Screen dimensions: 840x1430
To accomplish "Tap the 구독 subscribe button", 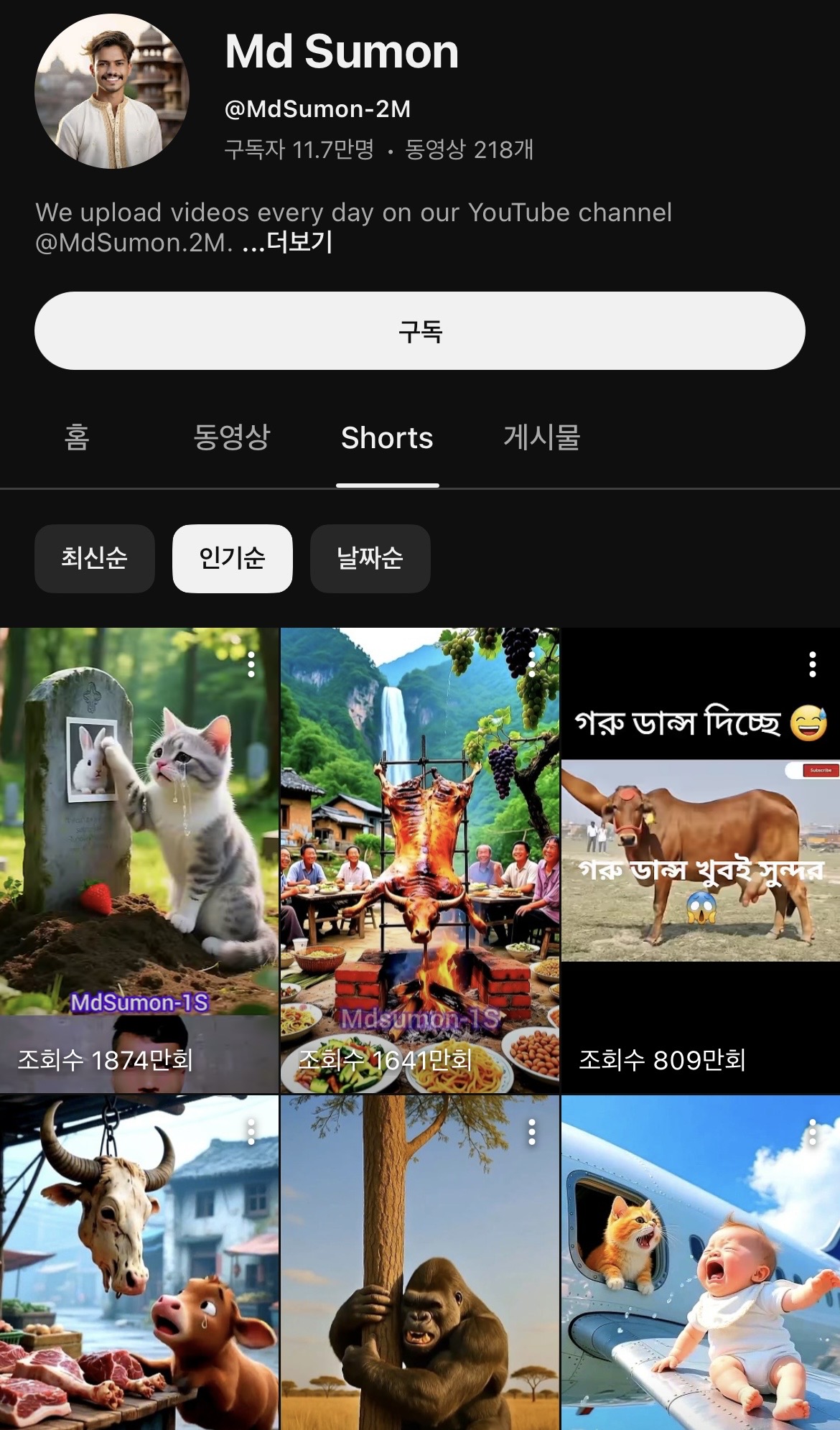I will coord(420,331).
